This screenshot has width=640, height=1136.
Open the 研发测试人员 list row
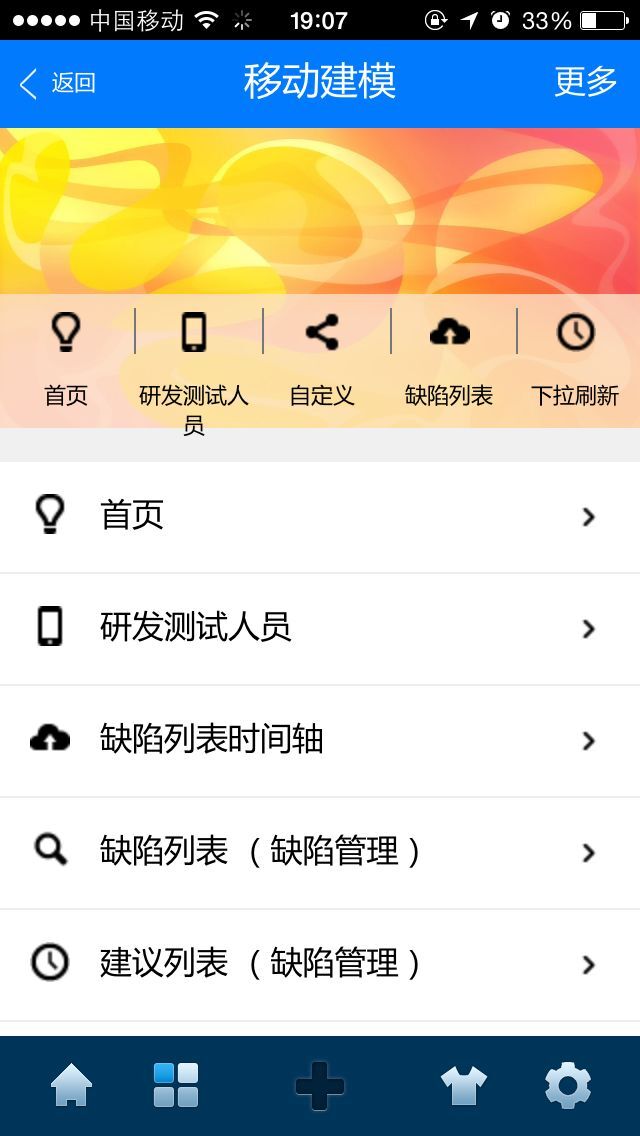click(x=320, y=628)
